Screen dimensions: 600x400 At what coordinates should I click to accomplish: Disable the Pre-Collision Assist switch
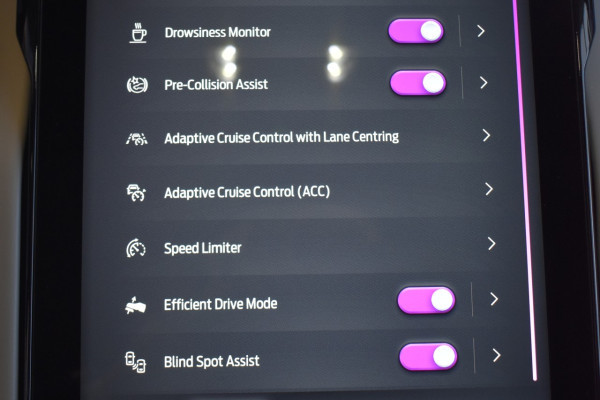pos(418,83)
